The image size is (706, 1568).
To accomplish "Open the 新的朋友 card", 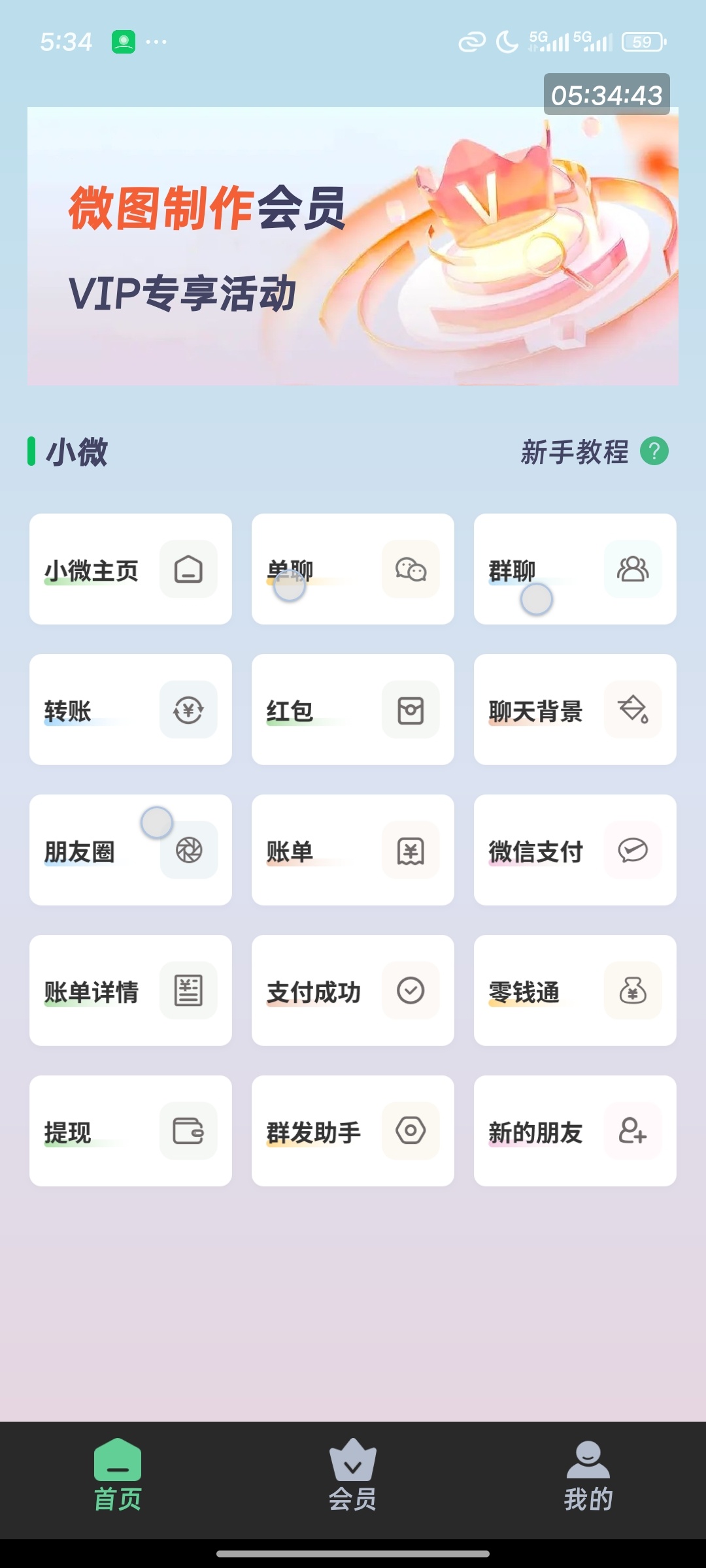I will (x=575, y=1131).
